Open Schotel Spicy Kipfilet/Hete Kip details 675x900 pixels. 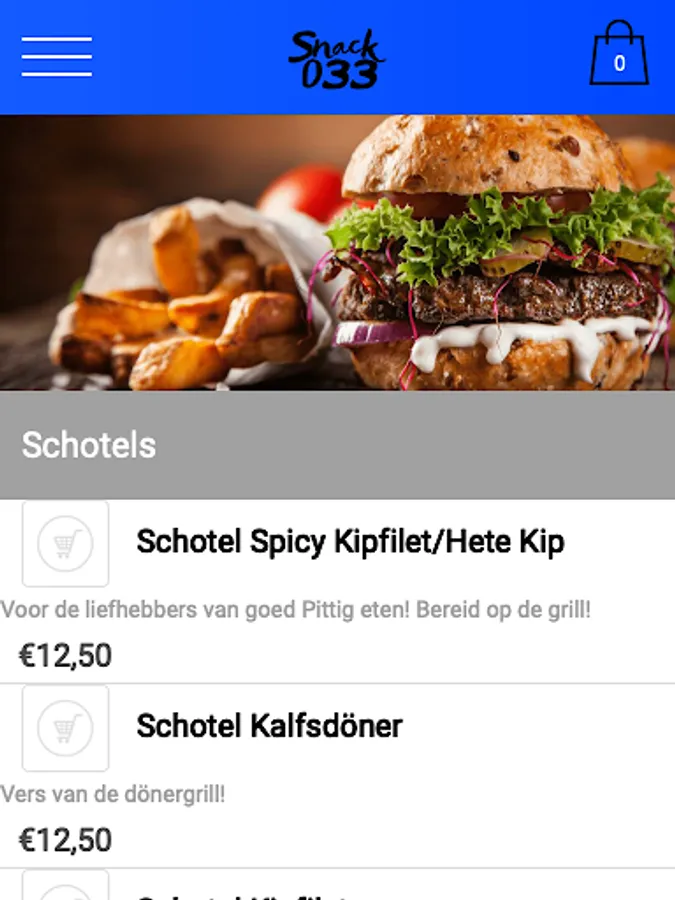[350, 542]
